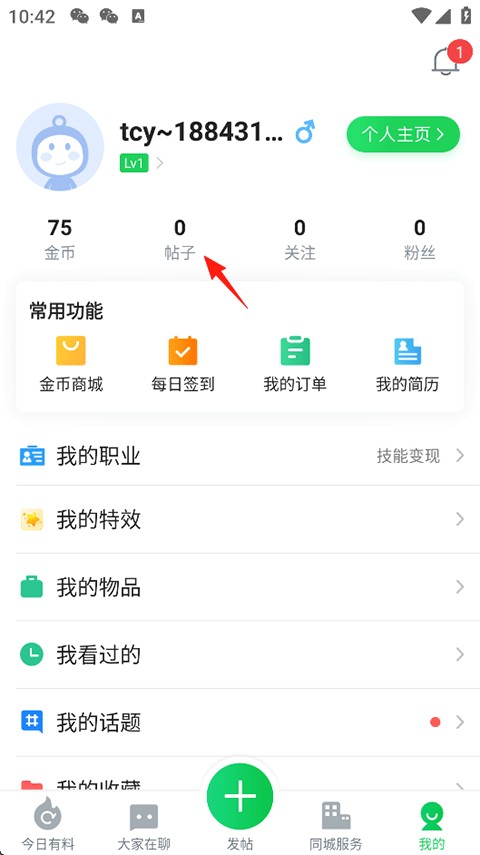
Task: Open the notifications bell
Action: point(447,60)
